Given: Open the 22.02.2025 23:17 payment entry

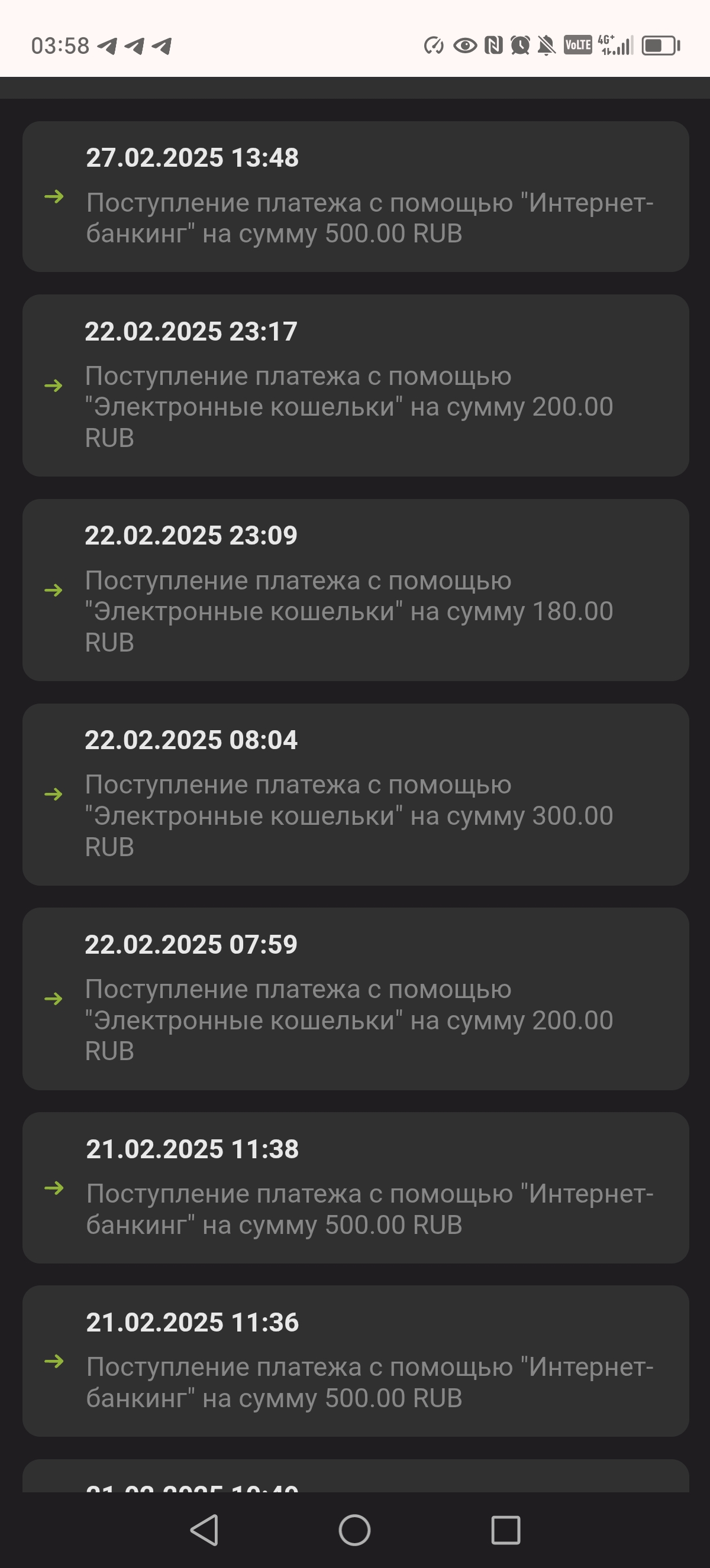Looking at the screenshot, I should pos(356,385).
